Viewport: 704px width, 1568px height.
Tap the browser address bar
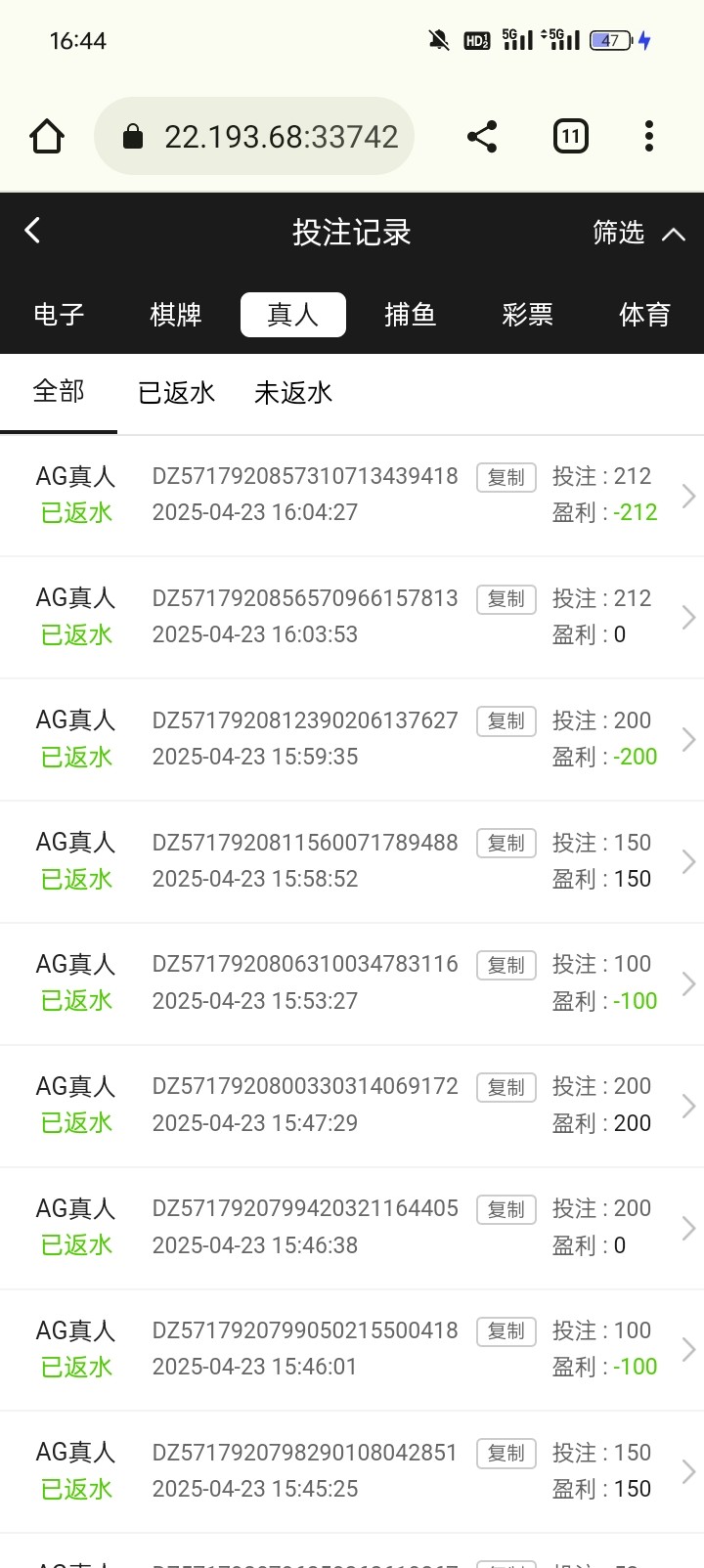pyautogui.click(x=254, y=137)
